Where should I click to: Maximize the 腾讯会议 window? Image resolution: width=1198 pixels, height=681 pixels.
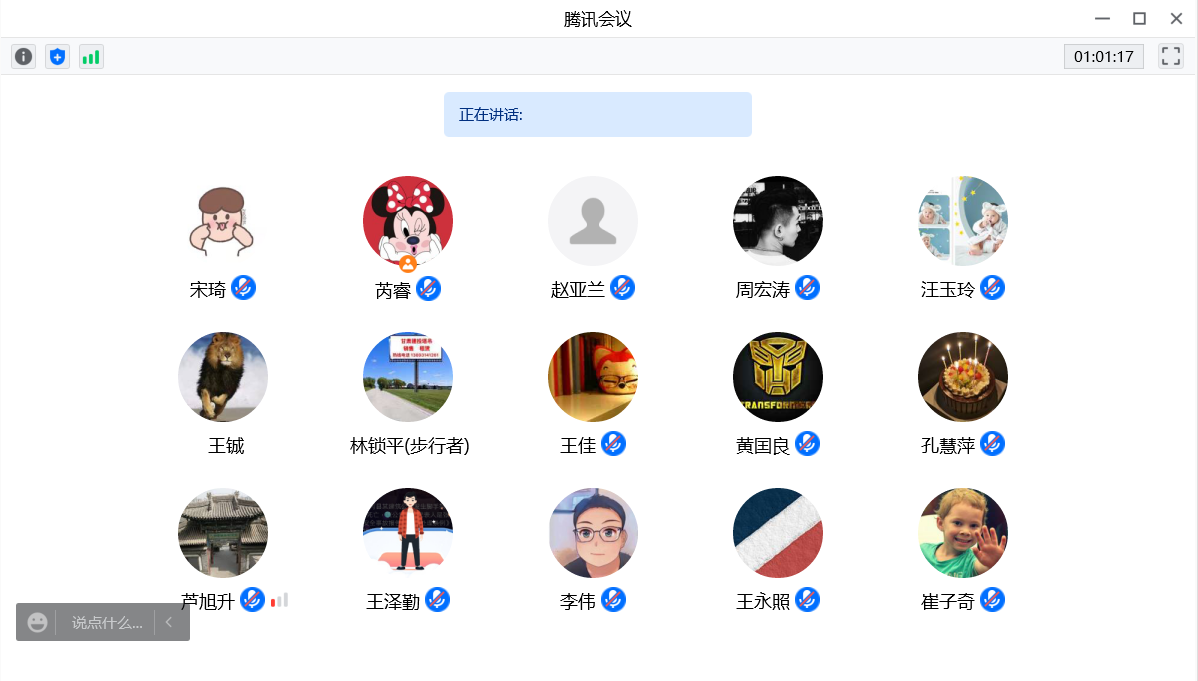click(x=1139, y=19)
